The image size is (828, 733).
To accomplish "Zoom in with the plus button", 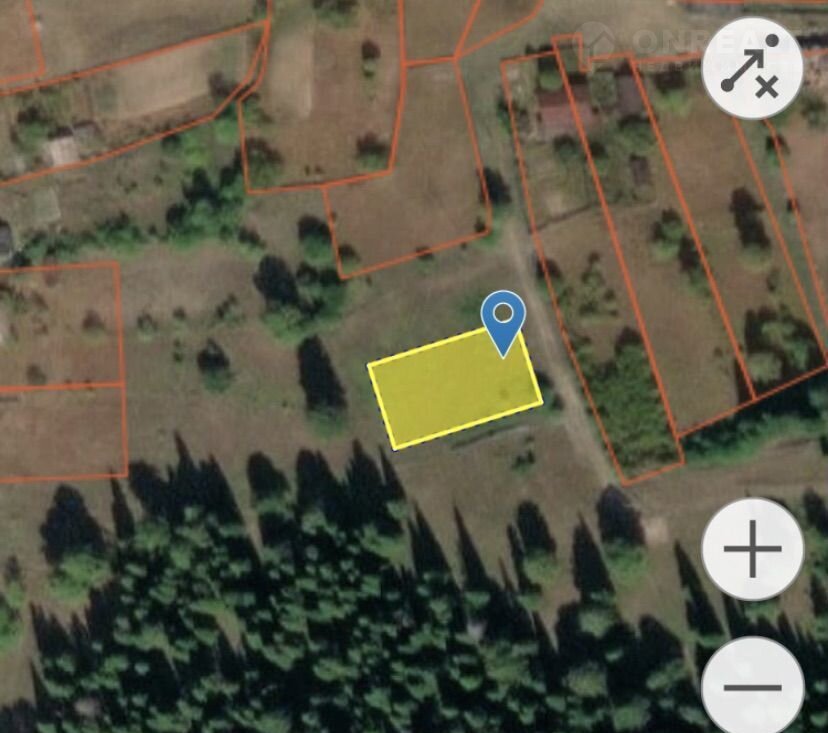I will (752, 549).
